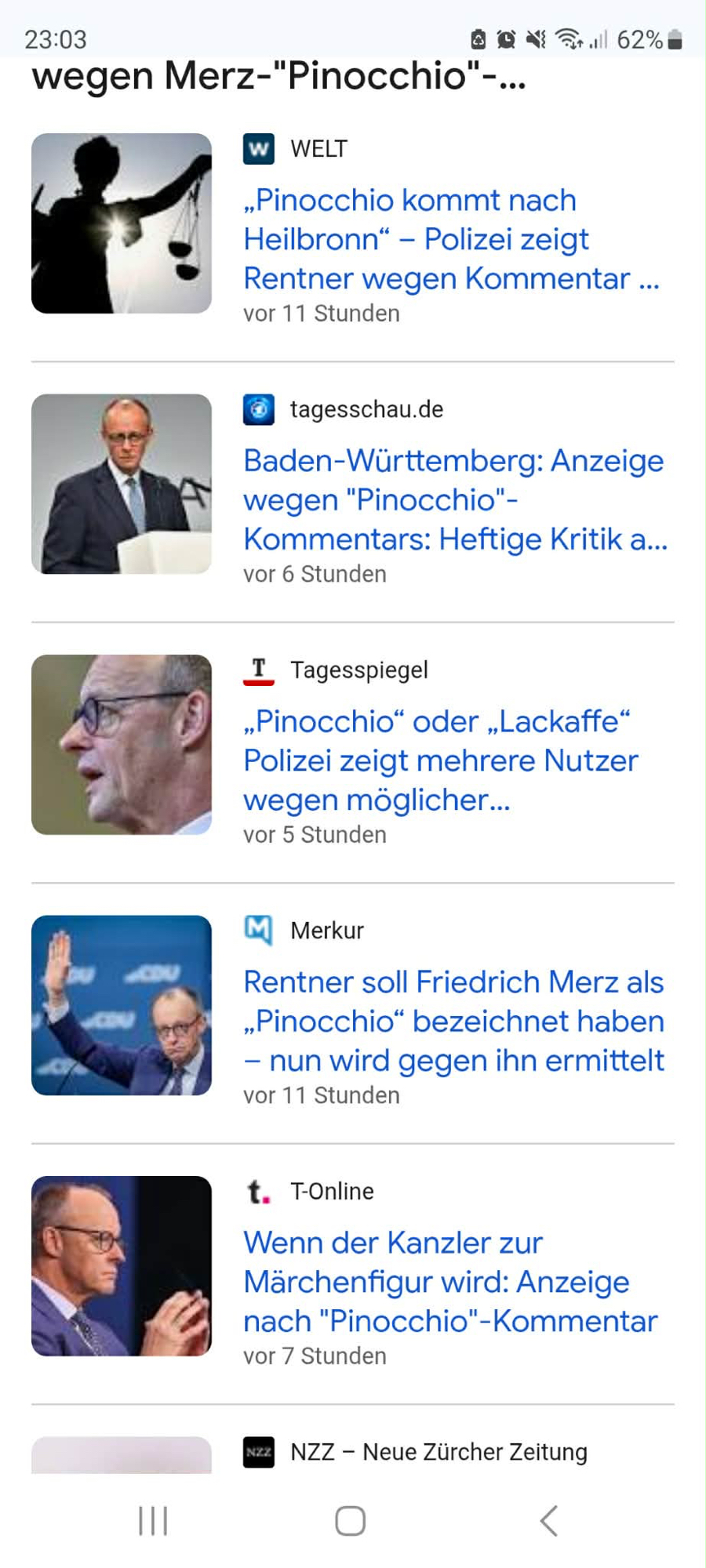
Task: Read the tagesschau.de article on Baden-Württemberg Anzeige
Action: (x=453, y=499)
